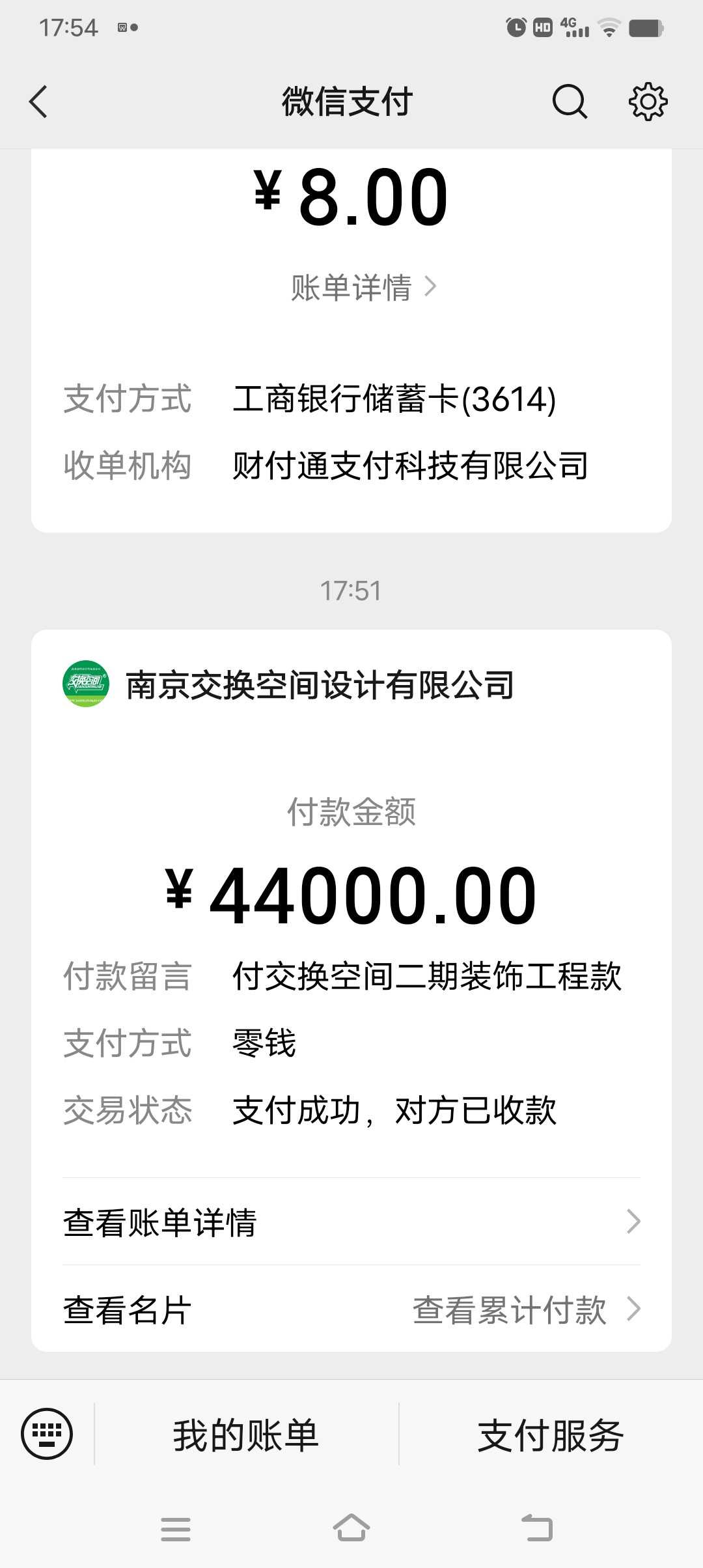
Task: Tap the system home button
Action: (x=351, y=1528)
